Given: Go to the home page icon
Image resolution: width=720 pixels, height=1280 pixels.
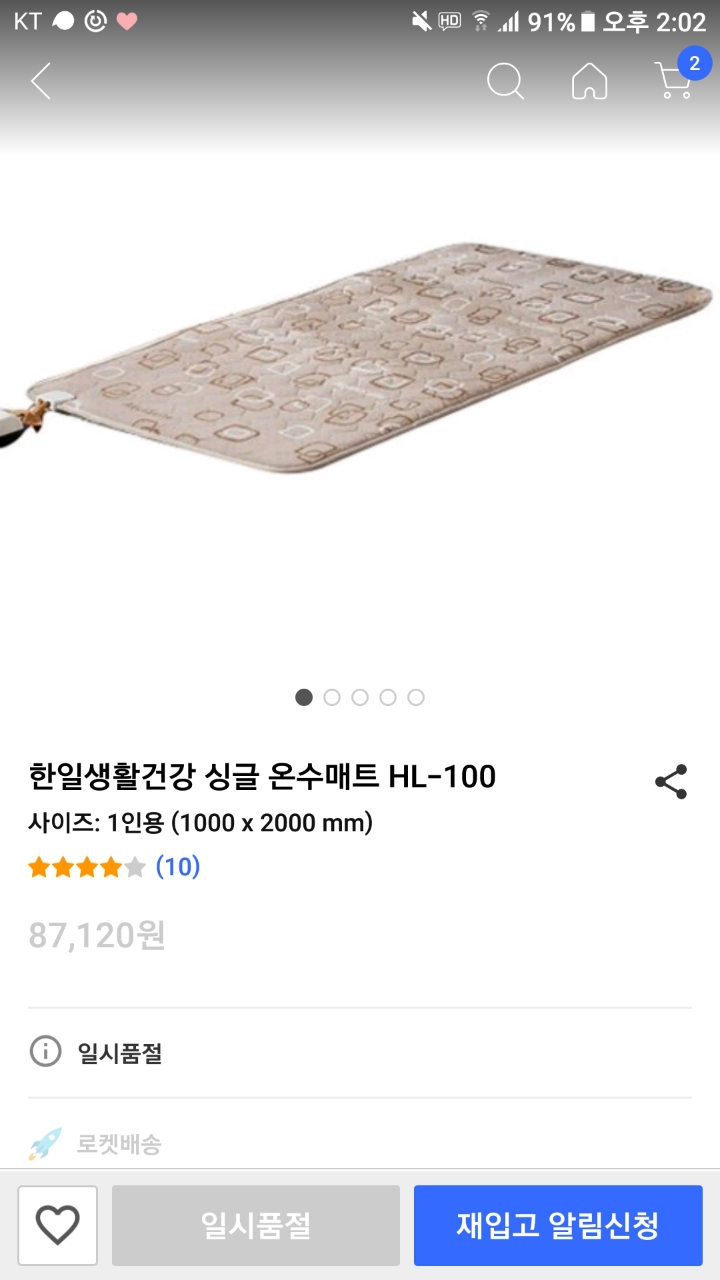Looking at the screenshot, I should tap(589, 81).
